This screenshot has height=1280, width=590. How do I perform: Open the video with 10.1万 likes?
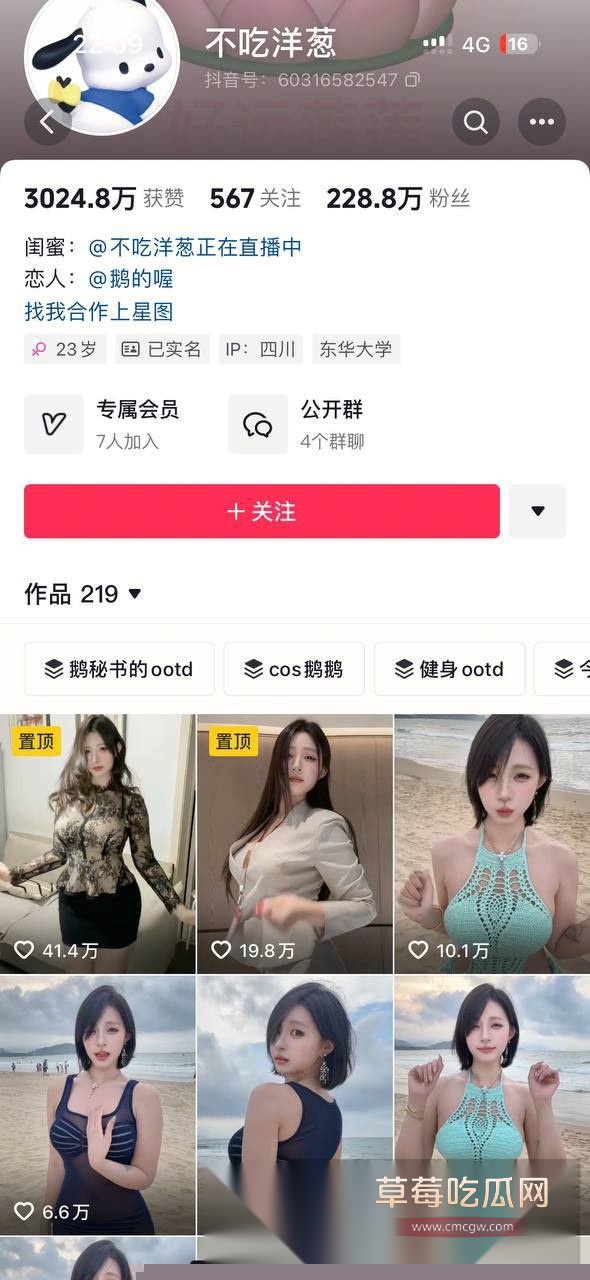(x=492, y=844)
